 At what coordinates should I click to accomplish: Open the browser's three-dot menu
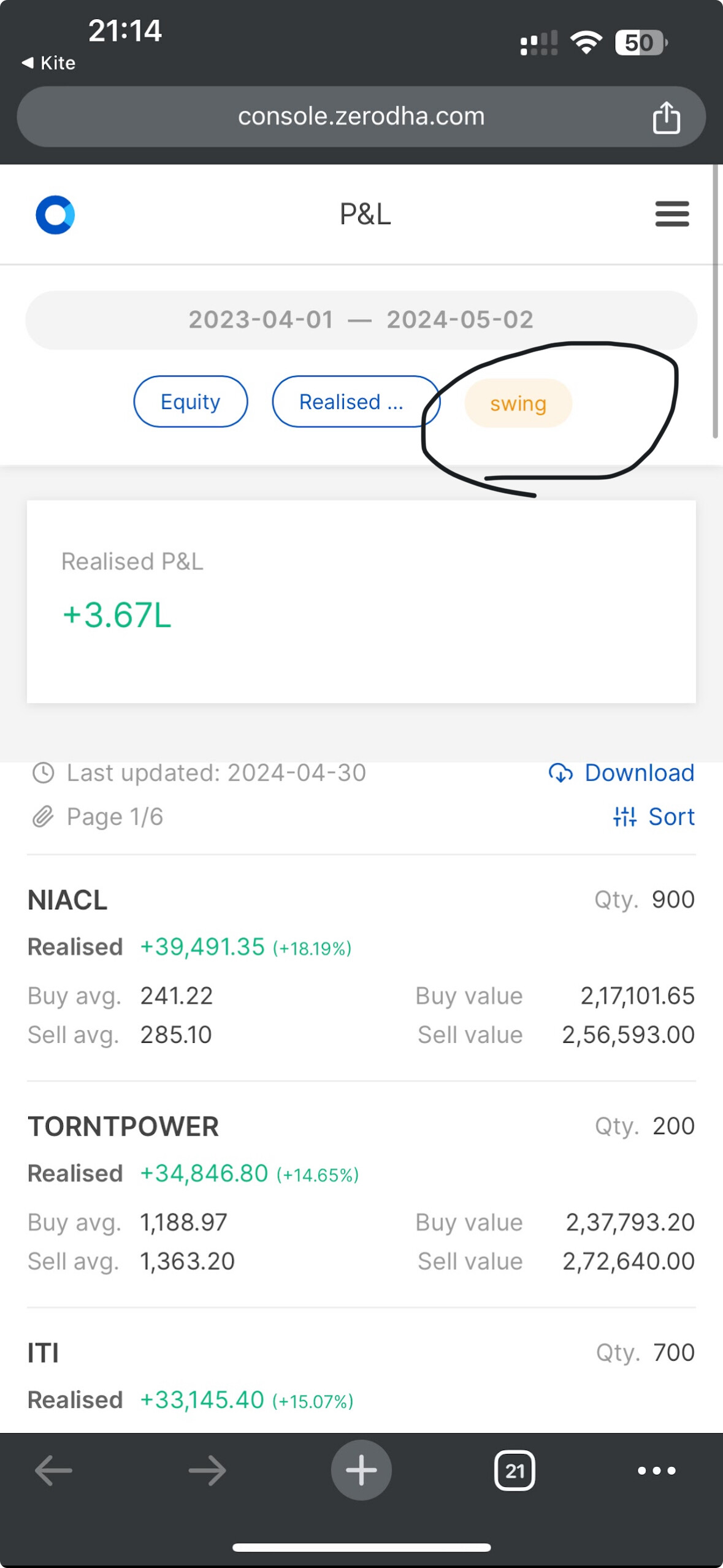[x=656, y=1470]
